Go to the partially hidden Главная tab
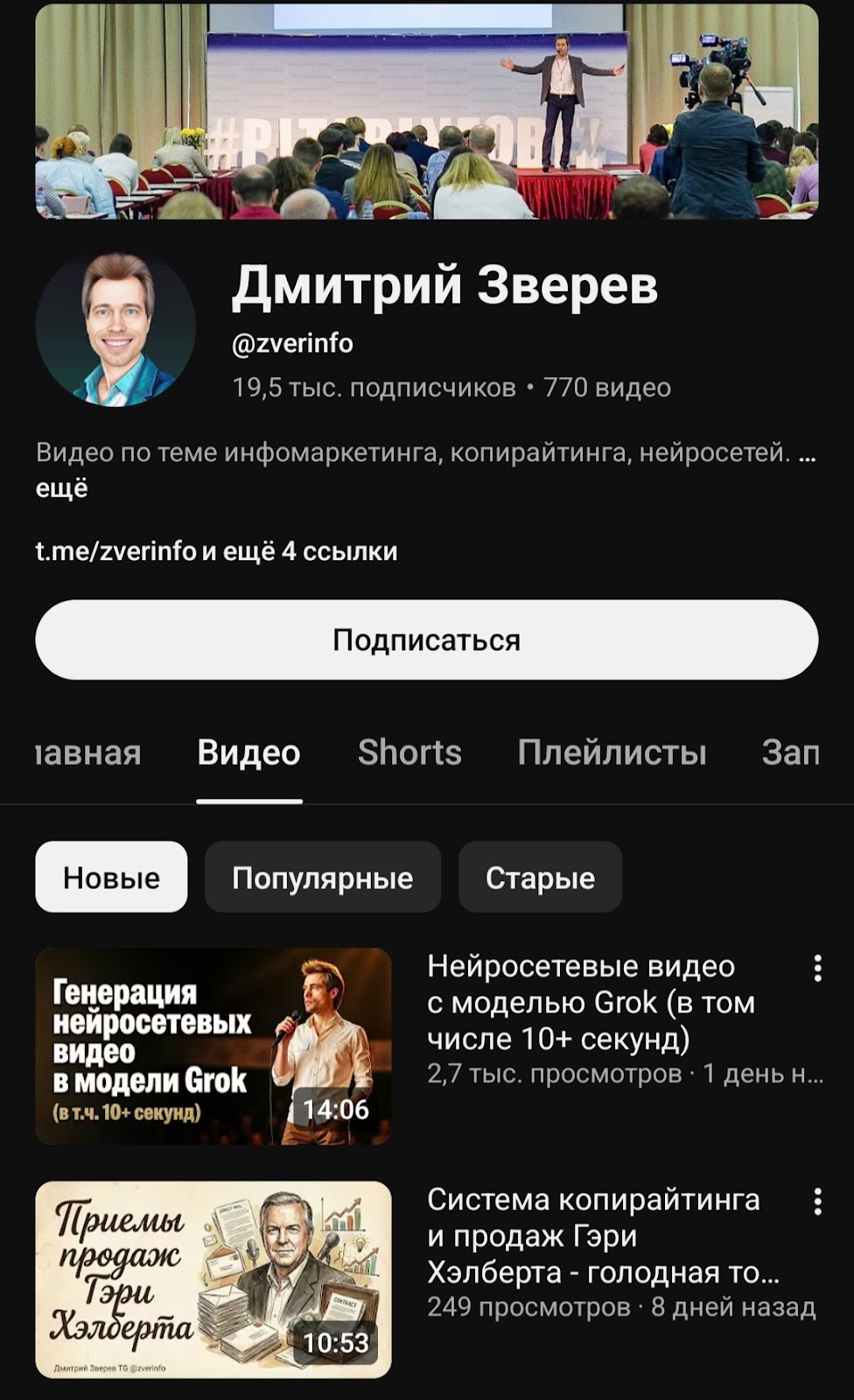 (87, 752)
